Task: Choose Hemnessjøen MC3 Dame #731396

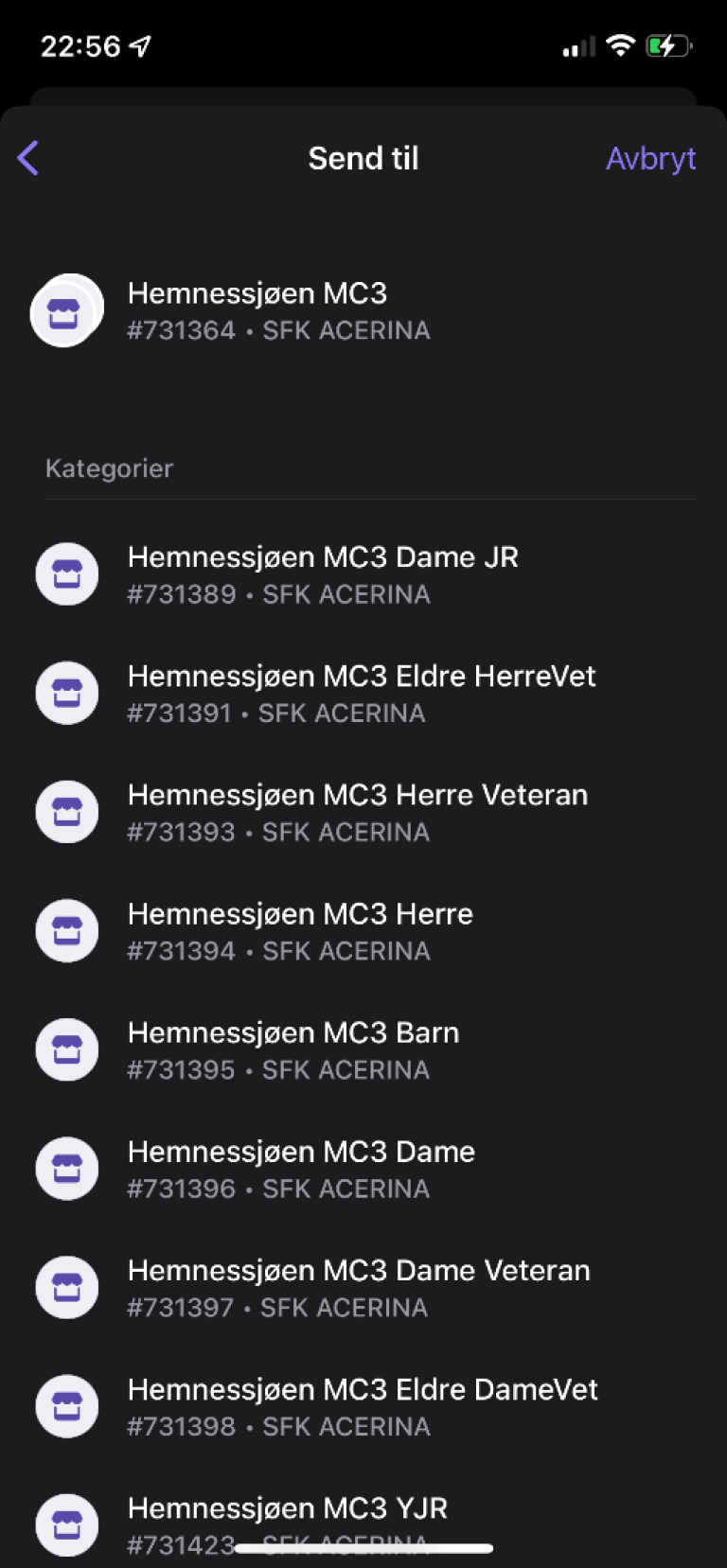Action: coord(363,1169)
